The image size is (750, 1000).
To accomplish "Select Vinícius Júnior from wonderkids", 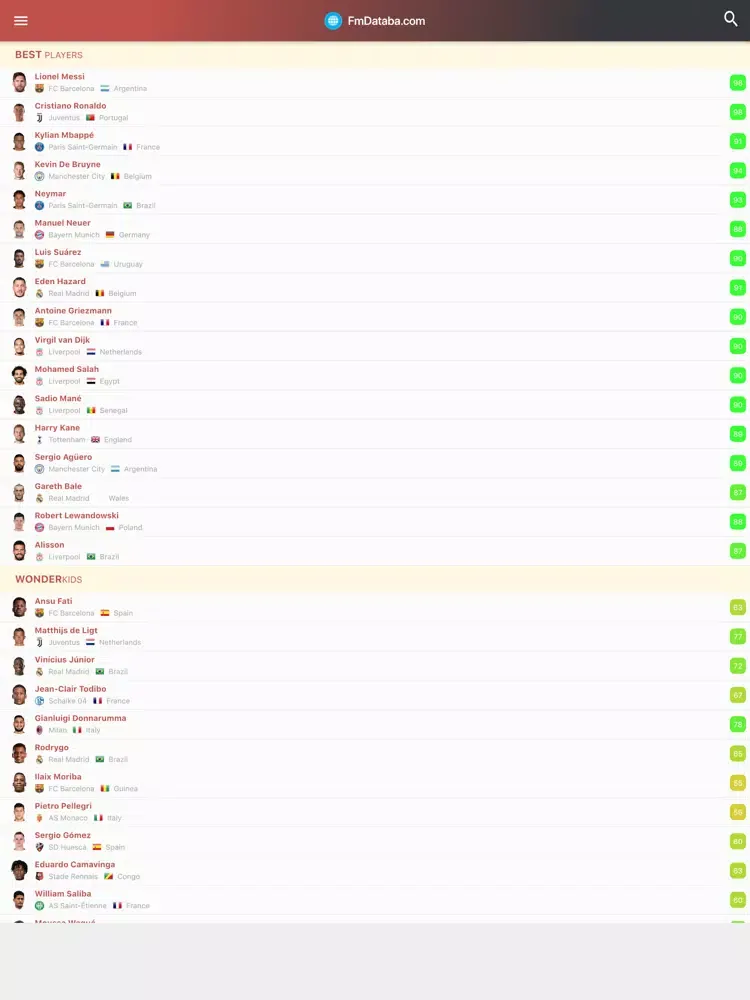I will (64, 660).
